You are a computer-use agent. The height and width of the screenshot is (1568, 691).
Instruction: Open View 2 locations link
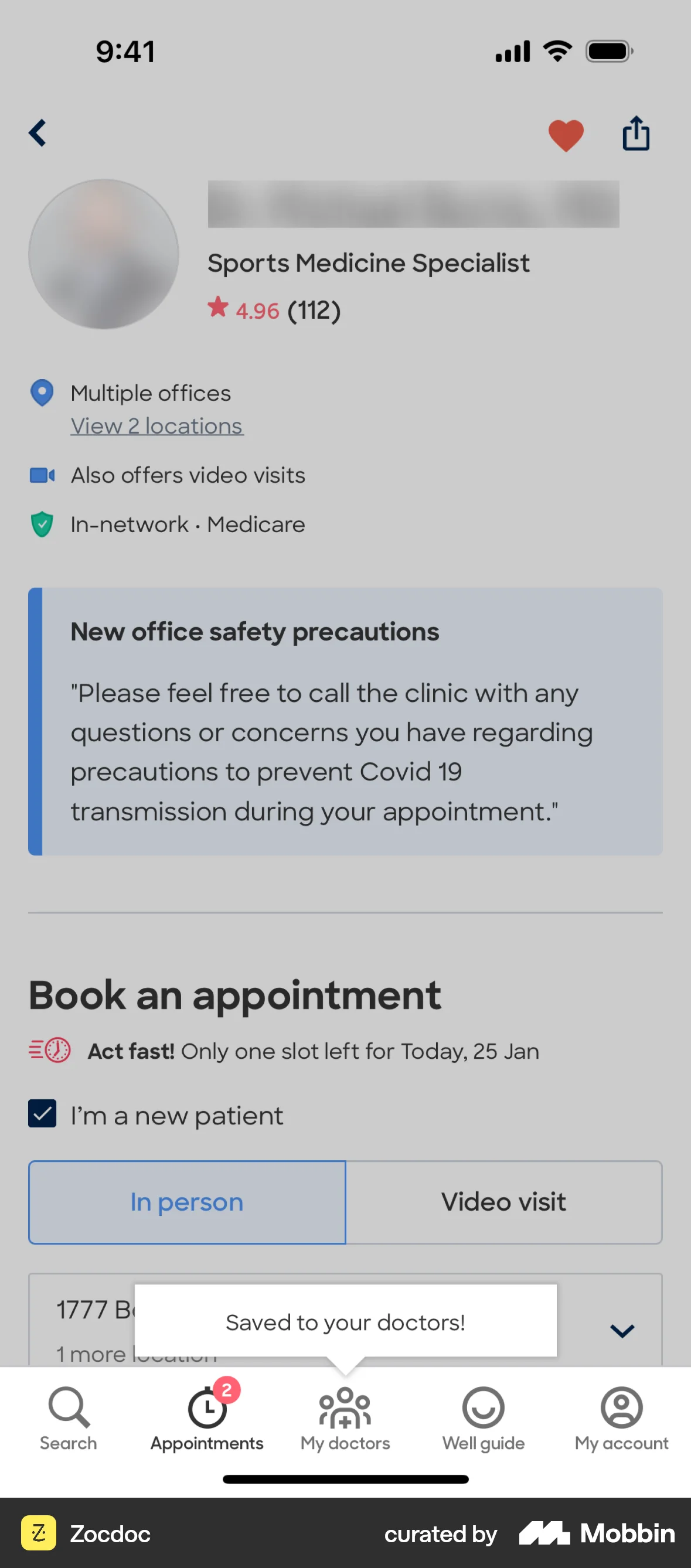click(x=156, y=425)
